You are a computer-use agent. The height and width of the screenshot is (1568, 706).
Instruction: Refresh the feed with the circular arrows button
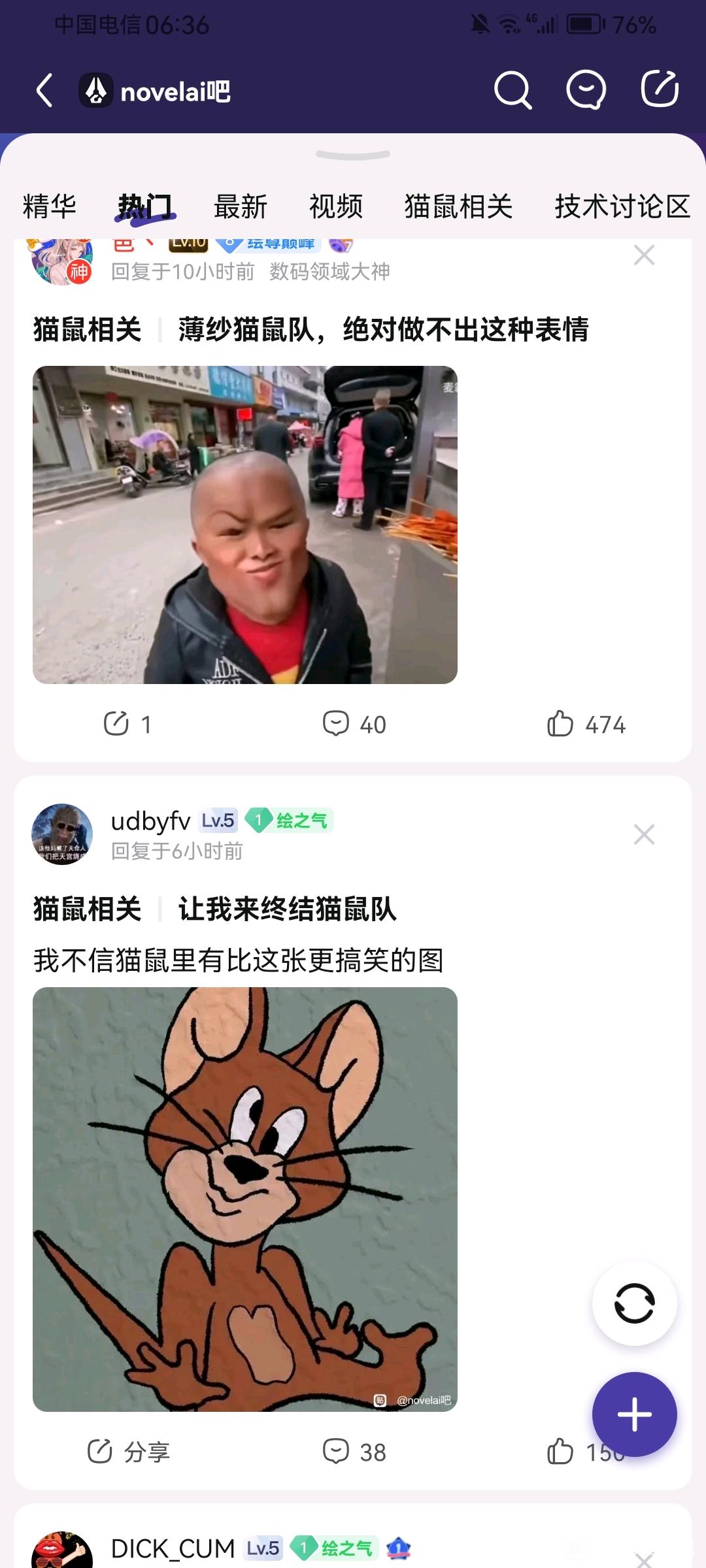(634, 1303)
